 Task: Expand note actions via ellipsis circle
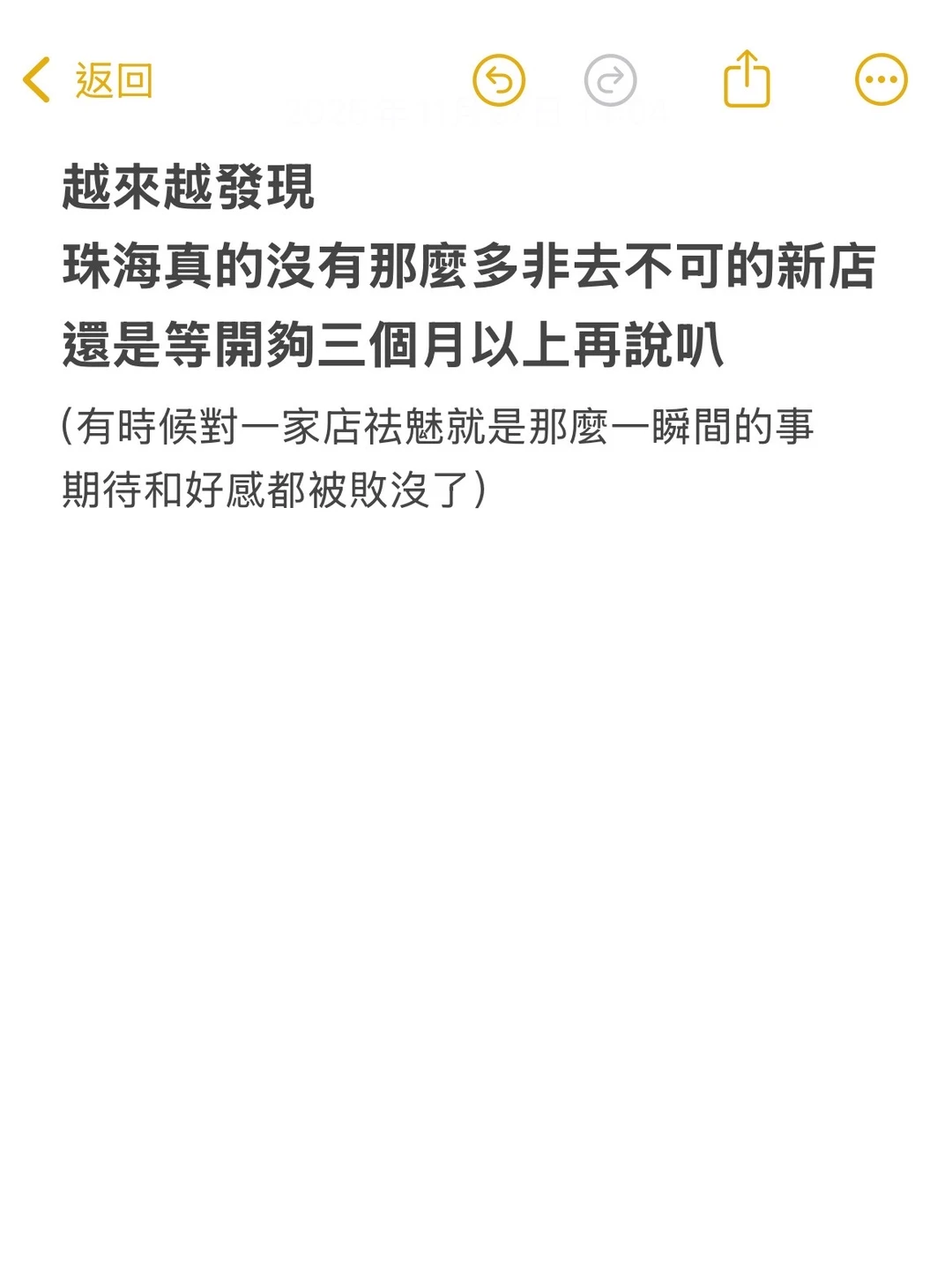click(x=879, y=78)
